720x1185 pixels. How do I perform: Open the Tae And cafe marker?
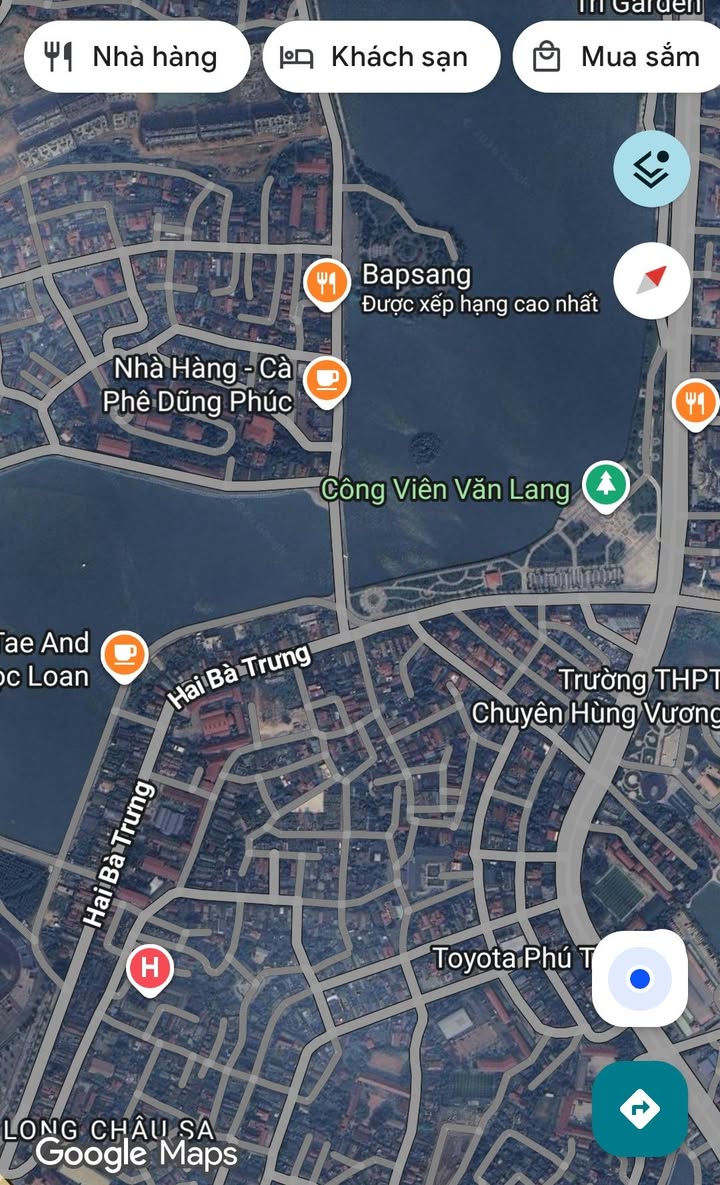(x=124, y=656)
